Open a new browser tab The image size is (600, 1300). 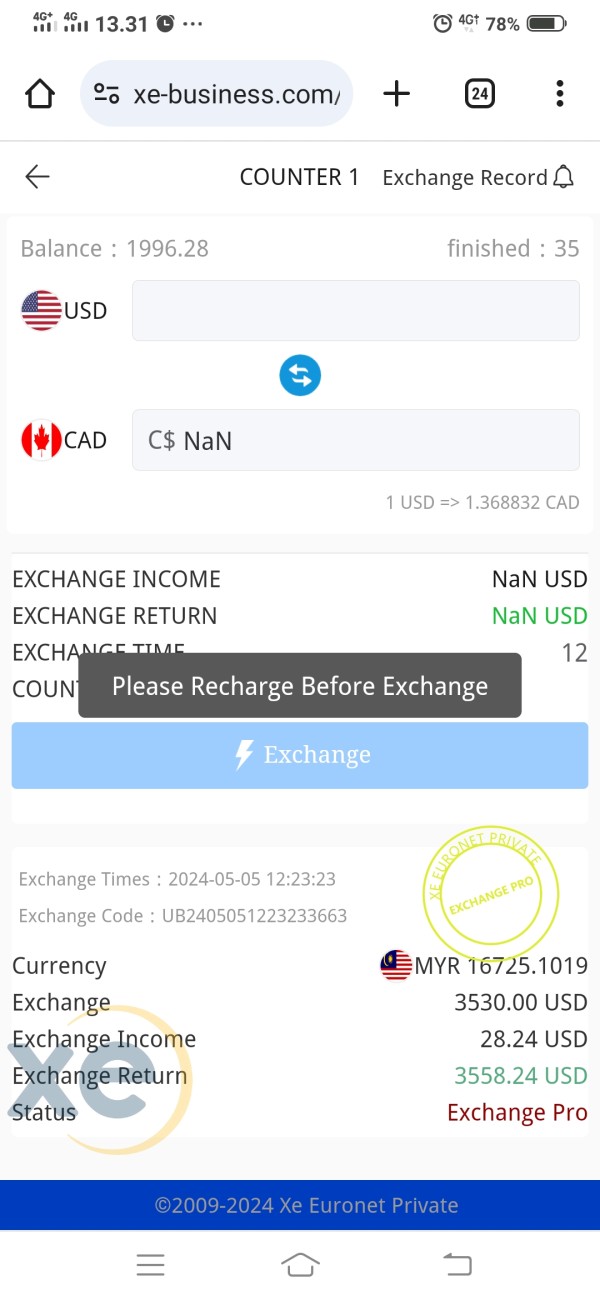pos(397,94)
